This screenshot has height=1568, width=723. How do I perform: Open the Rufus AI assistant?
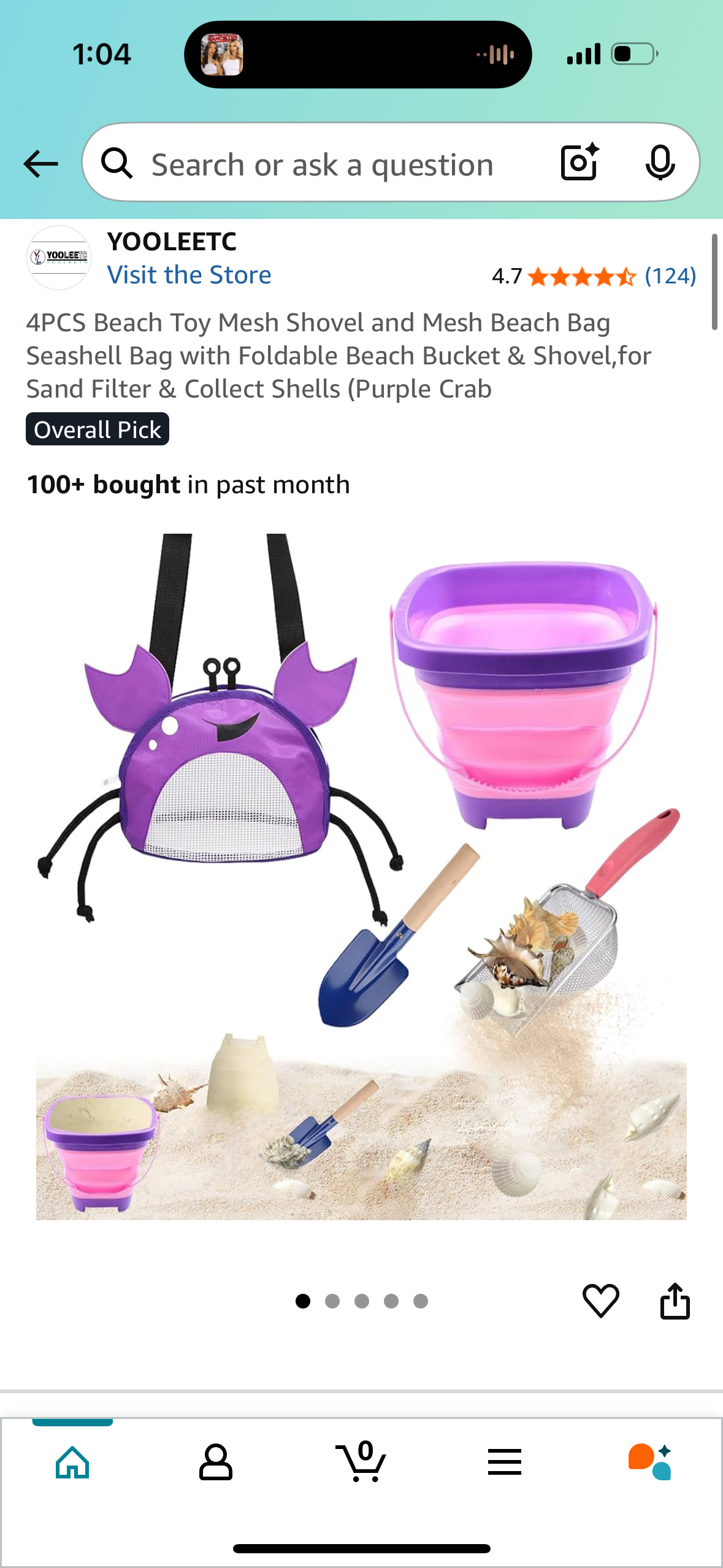[x=650, y=1462]
